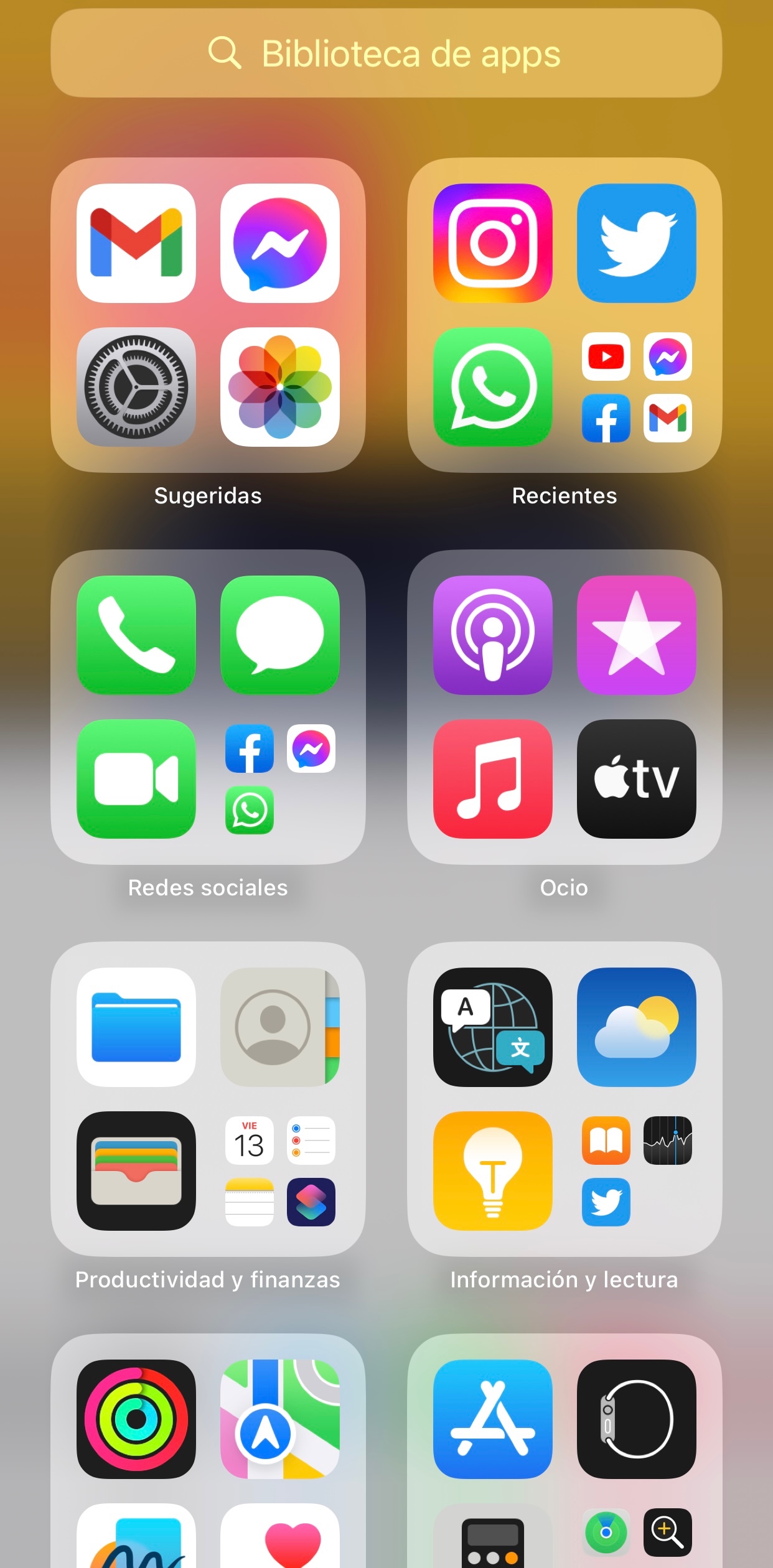Open the Podcasts app

(x=492, y=635)
